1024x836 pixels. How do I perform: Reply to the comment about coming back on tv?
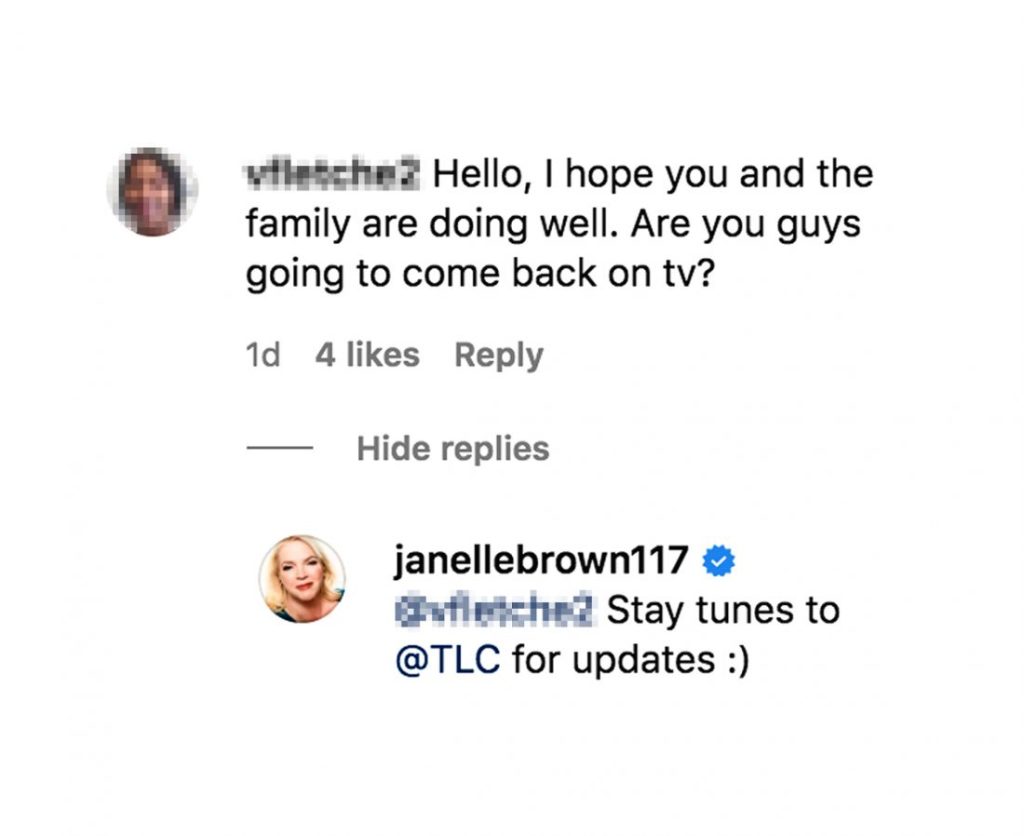(498, 355)
